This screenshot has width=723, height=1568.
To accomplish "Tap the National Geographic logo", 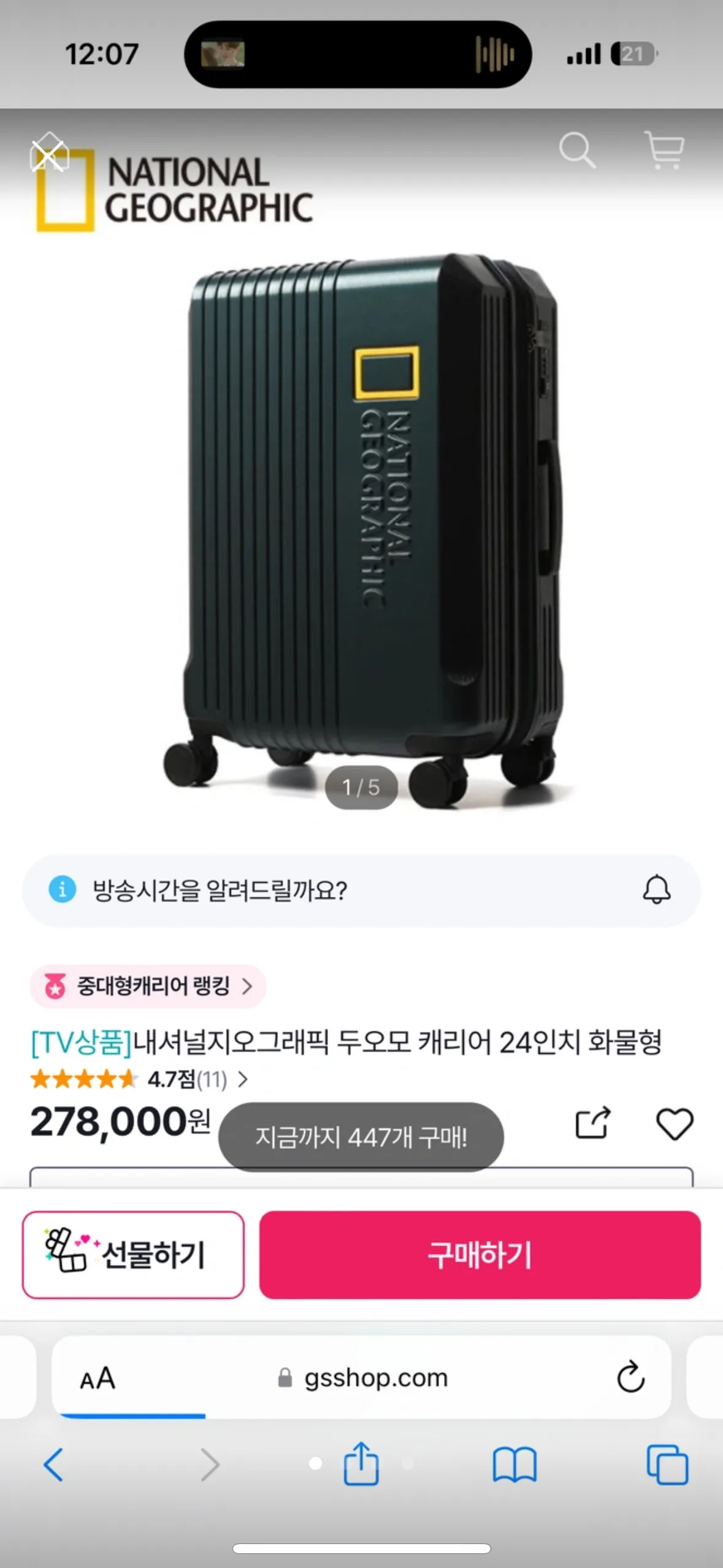I will click(x=174, y=191).
